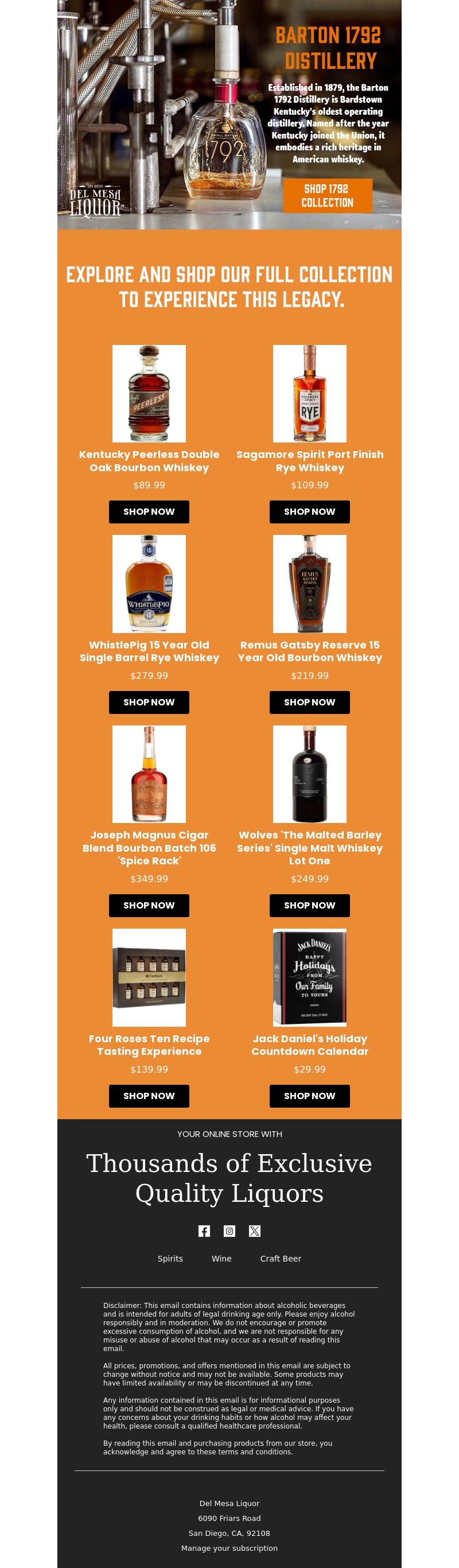Shop now for Joseph Magnus Cigar Blend Bourbon

pos(149,905)
